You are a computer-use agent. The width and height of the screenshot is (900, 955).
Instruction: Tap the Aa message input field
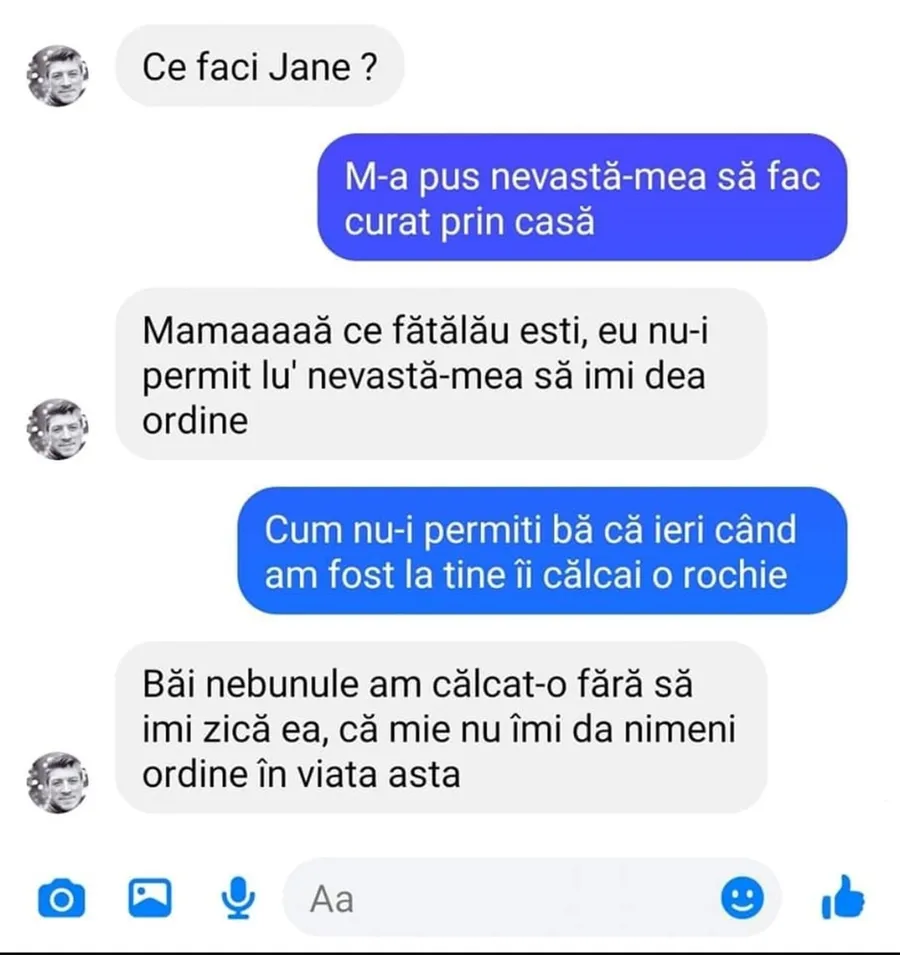click(500, 899)
